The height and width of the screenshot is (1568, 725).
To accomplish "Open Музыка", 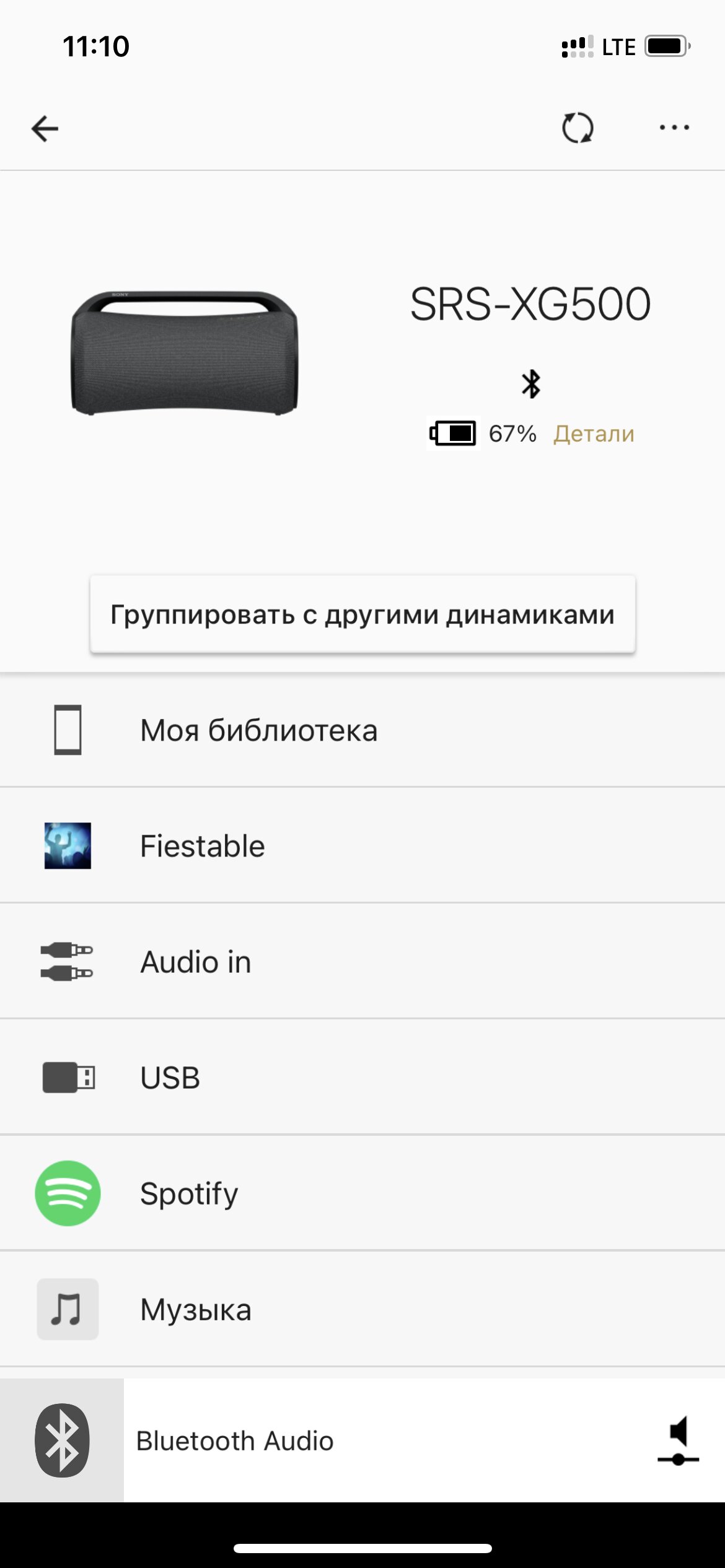I will (x=362, y=1309).
